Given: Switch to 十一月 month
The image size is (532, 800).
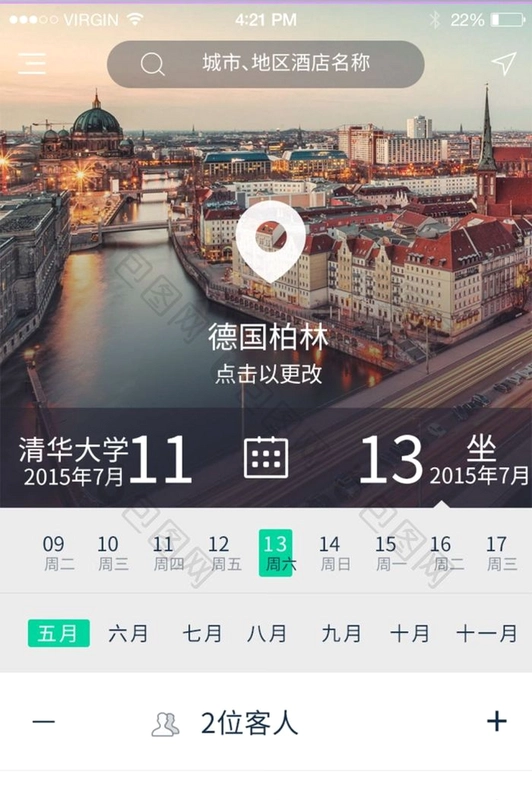Looking at the screenshot, I should (x=487, y=634).
